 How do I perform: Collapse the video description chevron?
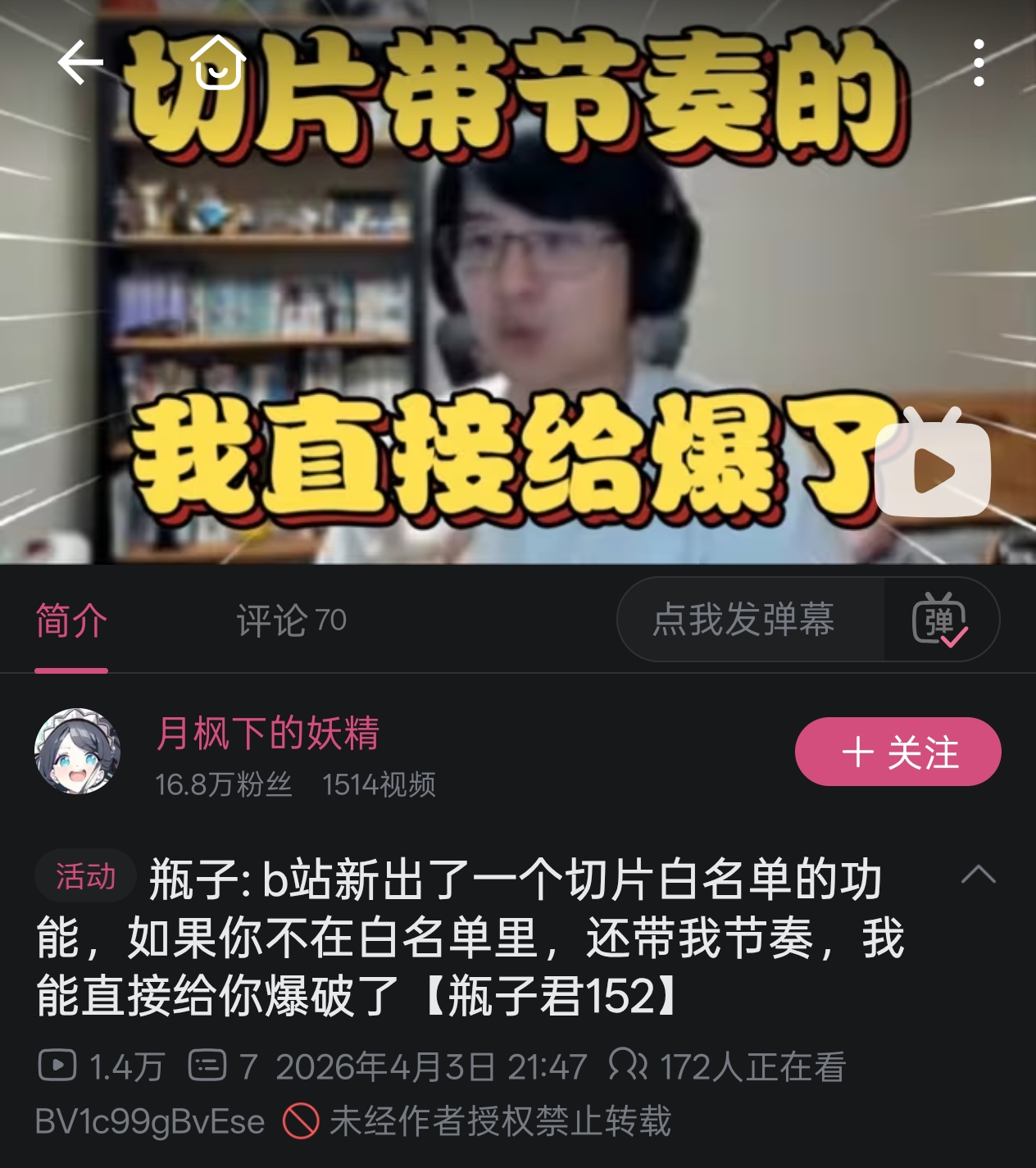pyautogui.click(x=979, y=875)
